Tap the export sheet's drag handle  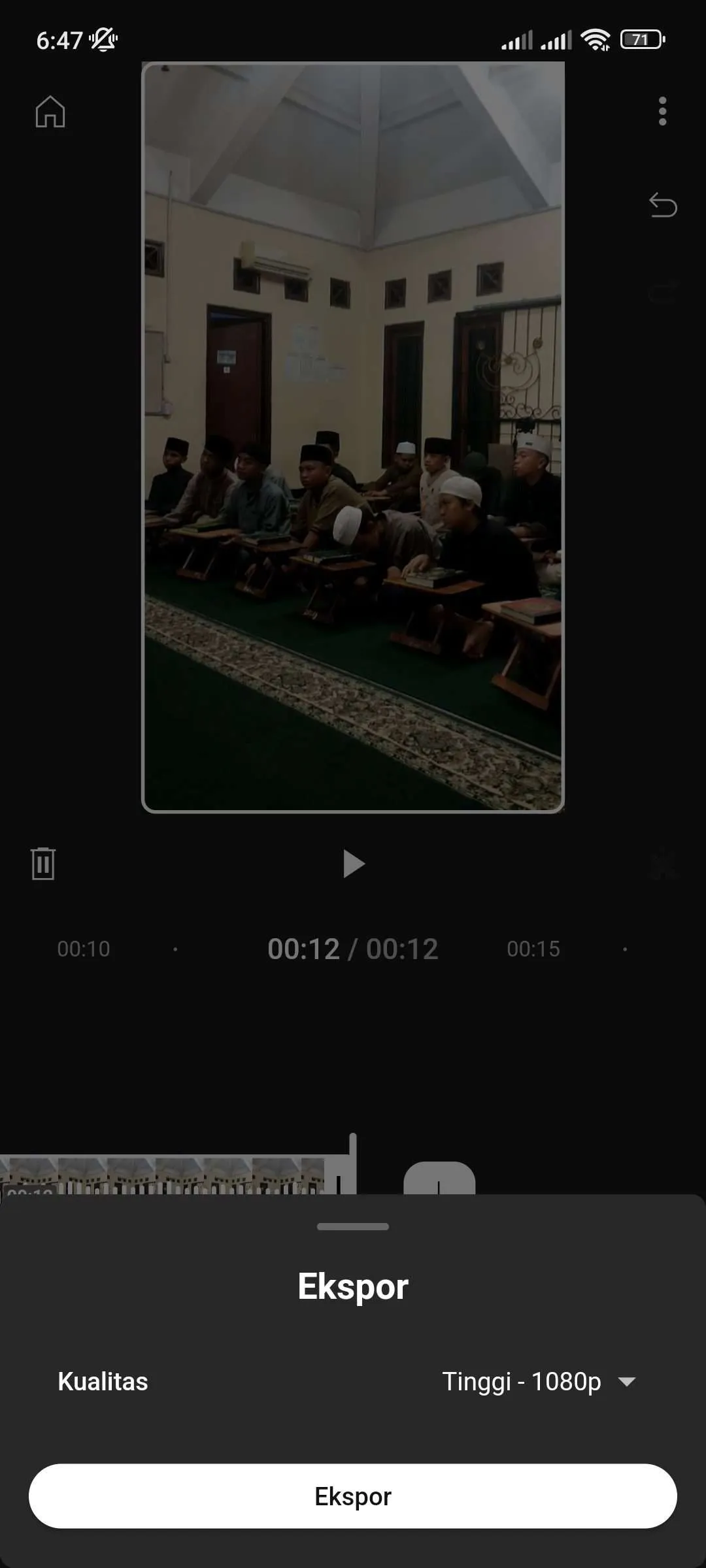[x=353, y=1226]
